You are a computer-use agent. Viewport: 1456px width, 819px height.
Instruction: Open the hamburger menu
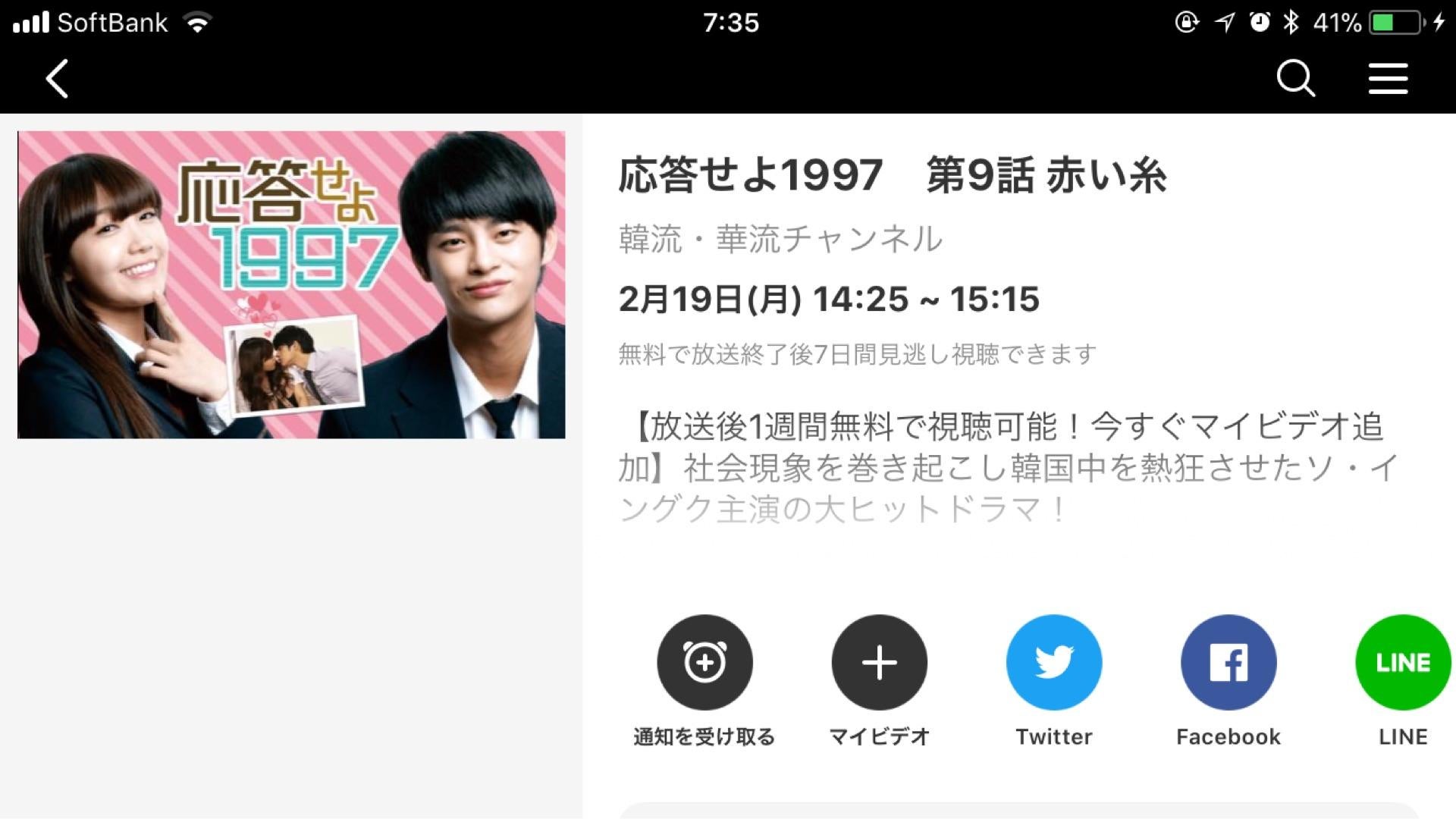click(x=1388, y=79)
